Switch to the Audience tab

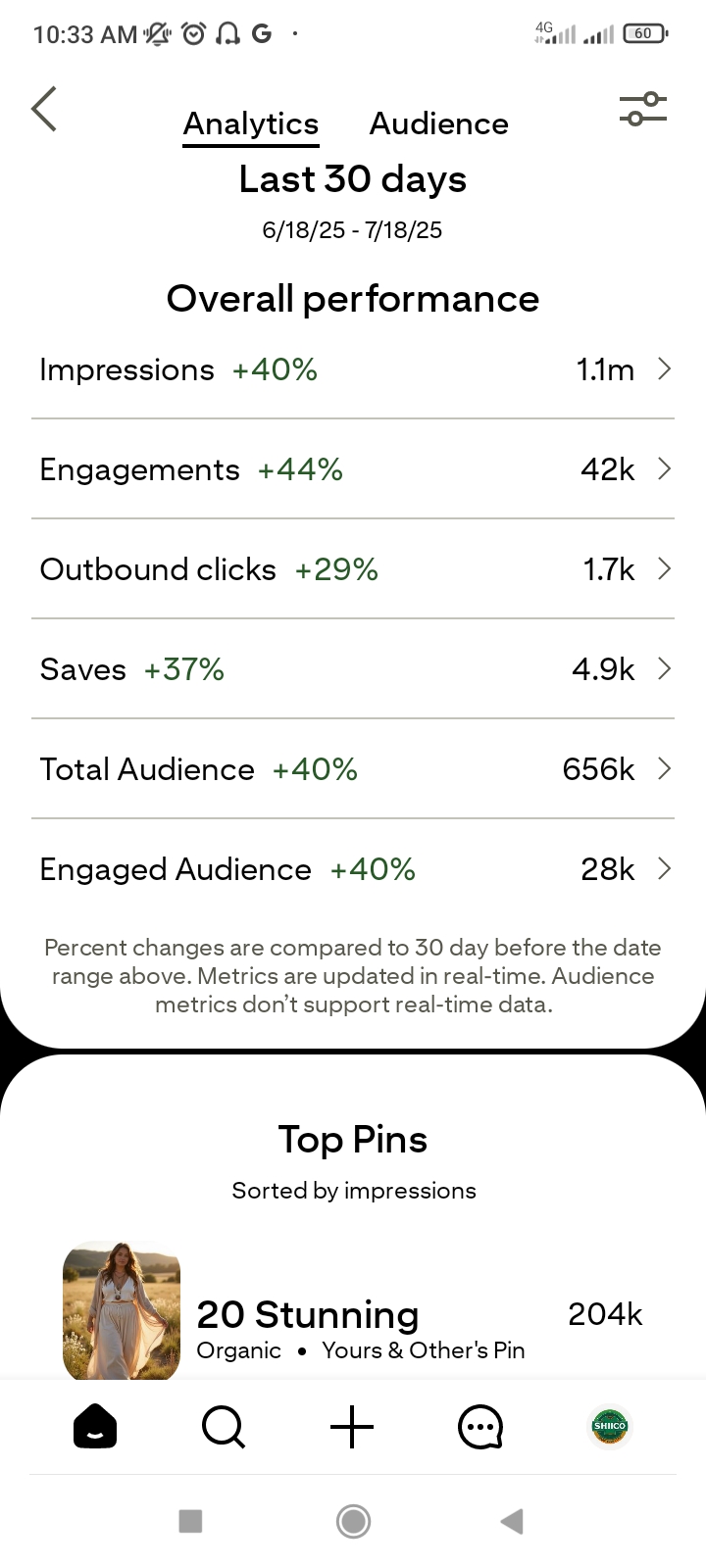click(437, 122)
